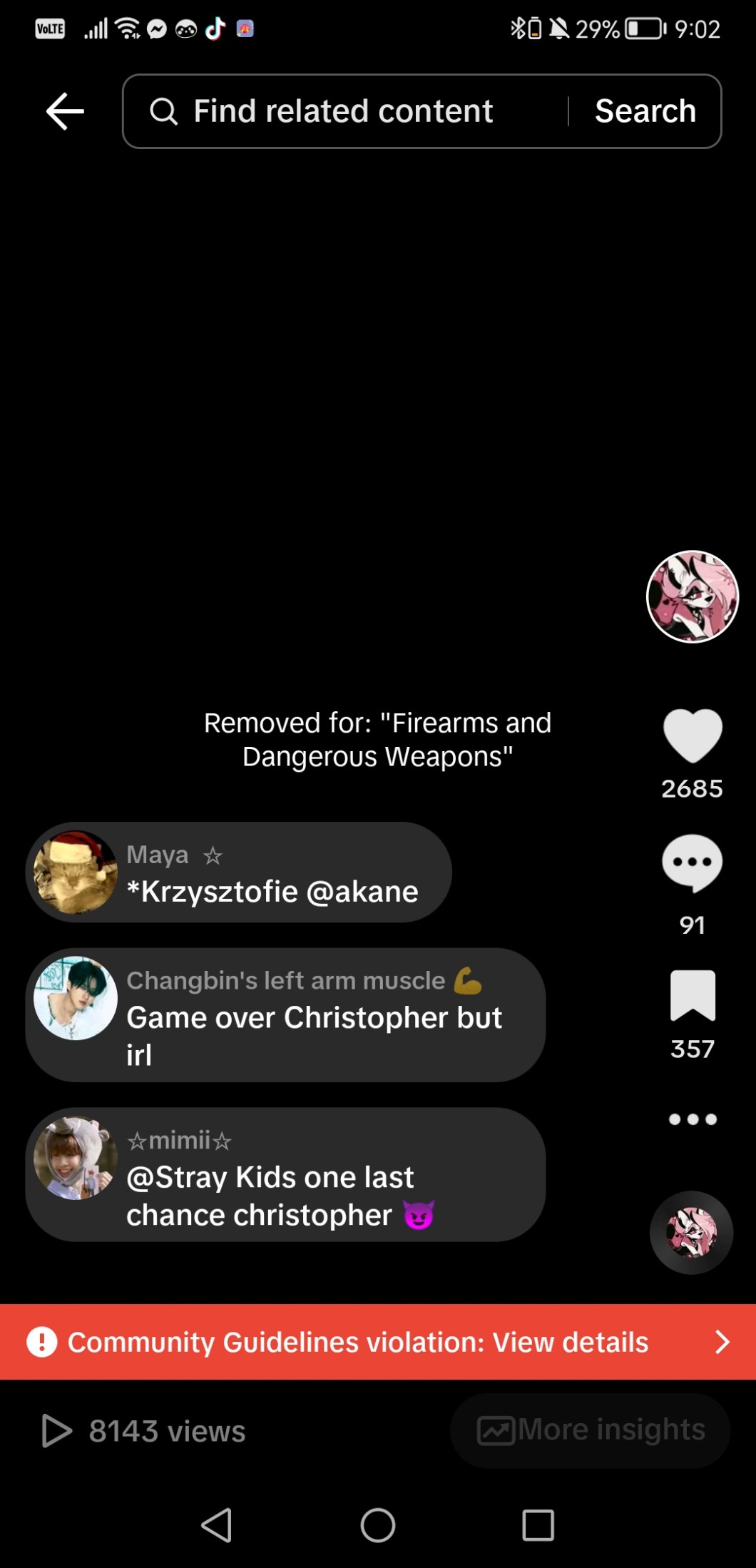
Task: Go back using the top-left arrow
Action: [x=65, y=111]
